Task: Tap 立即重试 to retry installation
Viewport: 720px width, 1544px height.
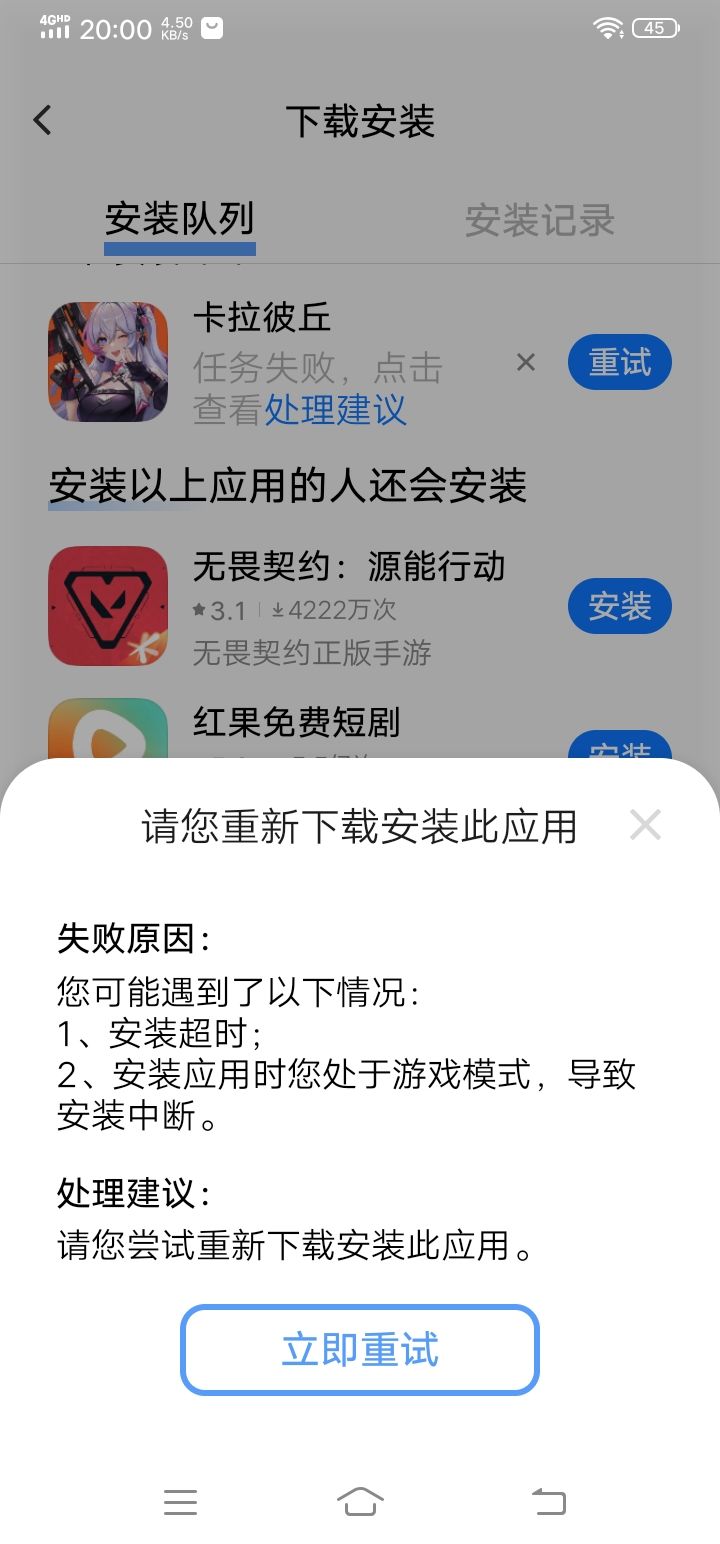Action: click(x=358, y=1350)
